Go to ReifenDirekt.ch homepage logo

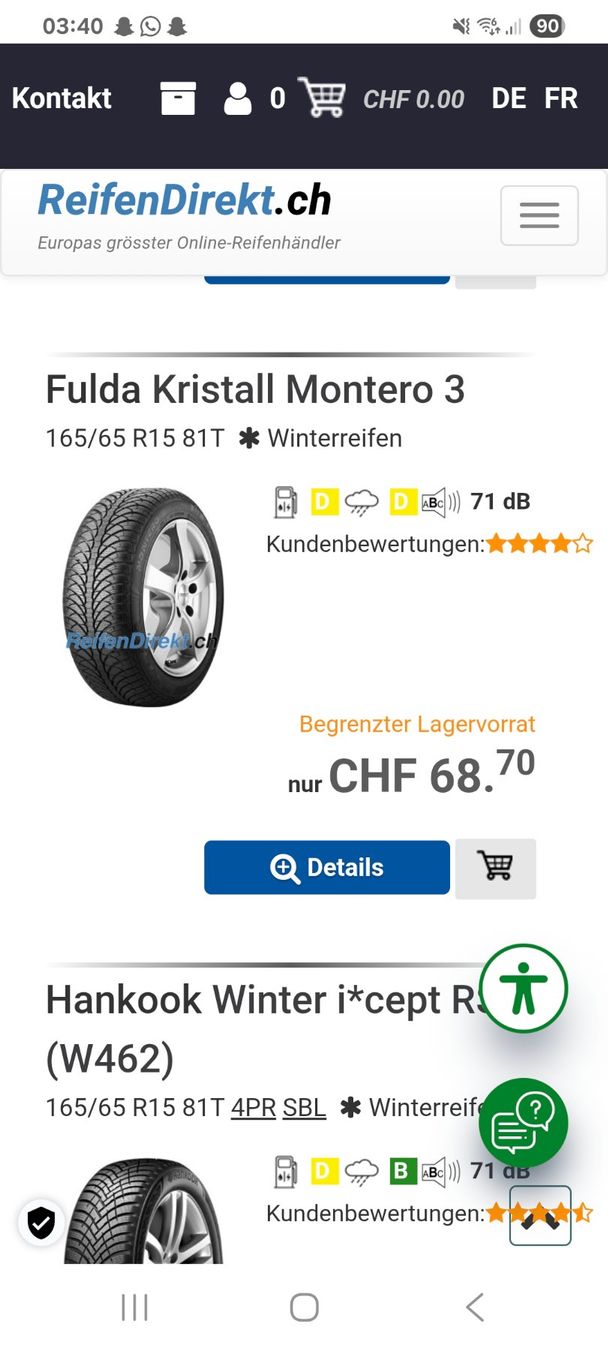[x=184, y=201]
